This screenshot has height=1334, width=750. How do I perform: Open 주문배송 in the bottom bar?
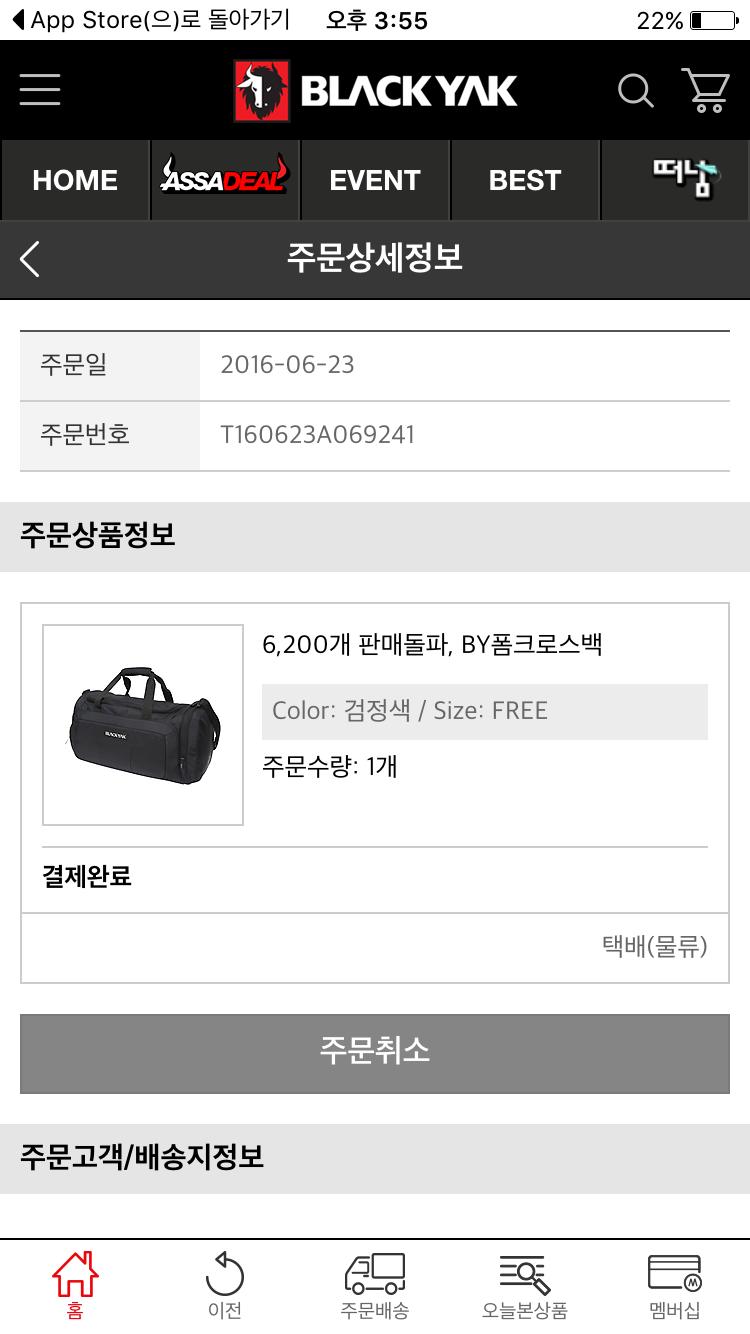coord(375,1285)
